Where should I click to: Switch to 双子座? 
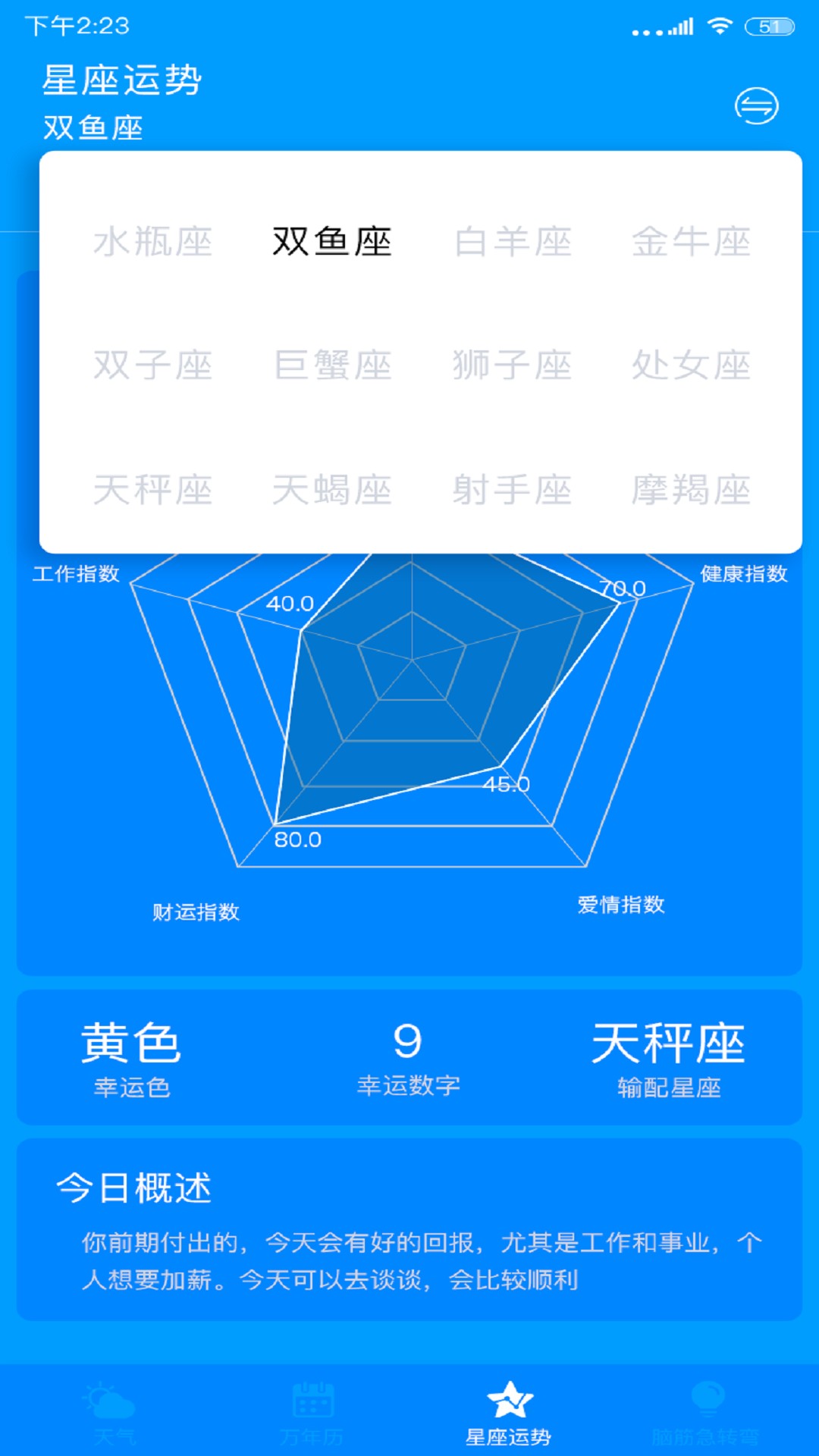coord(152,366)
